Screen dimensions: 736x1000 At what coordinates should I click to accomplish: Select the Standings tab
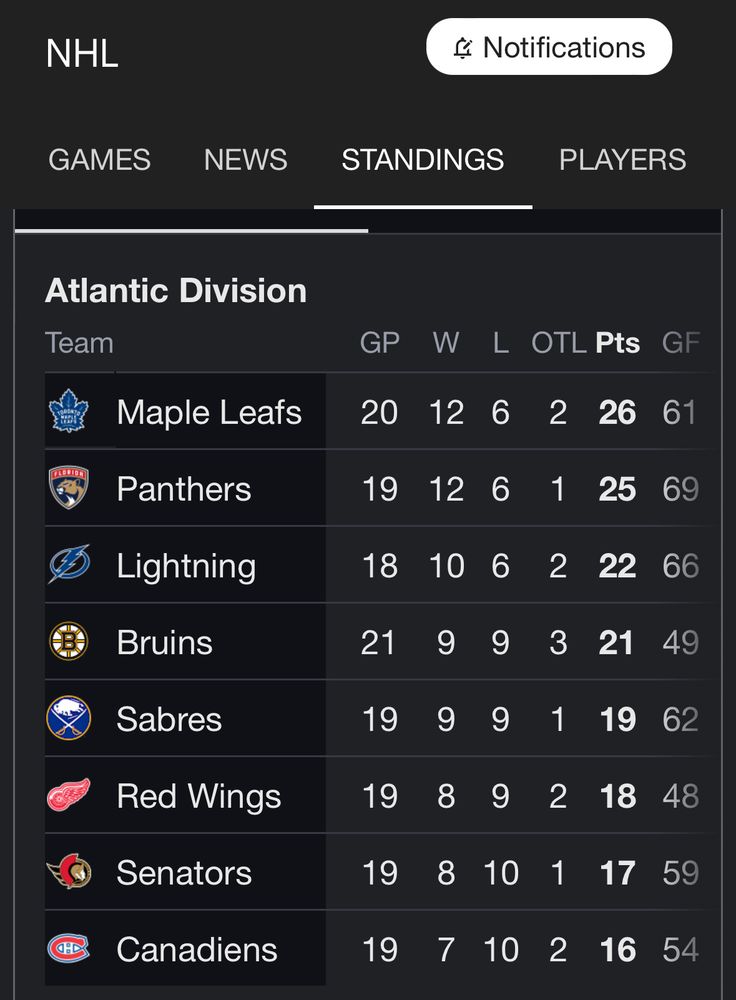click(422, 160)
